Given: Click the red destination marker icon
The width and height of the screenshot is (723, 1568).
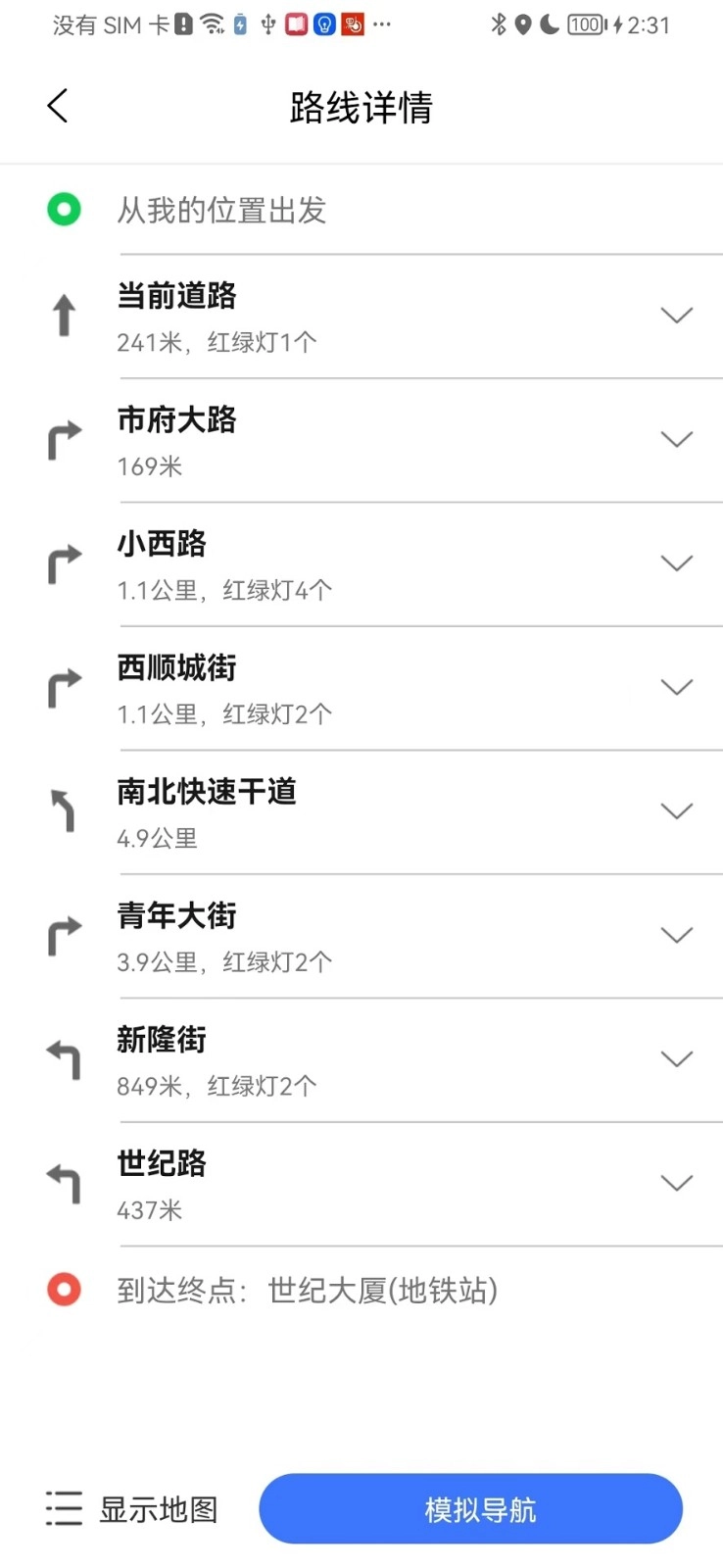Looking at the screenshot, I should 63,1290.
